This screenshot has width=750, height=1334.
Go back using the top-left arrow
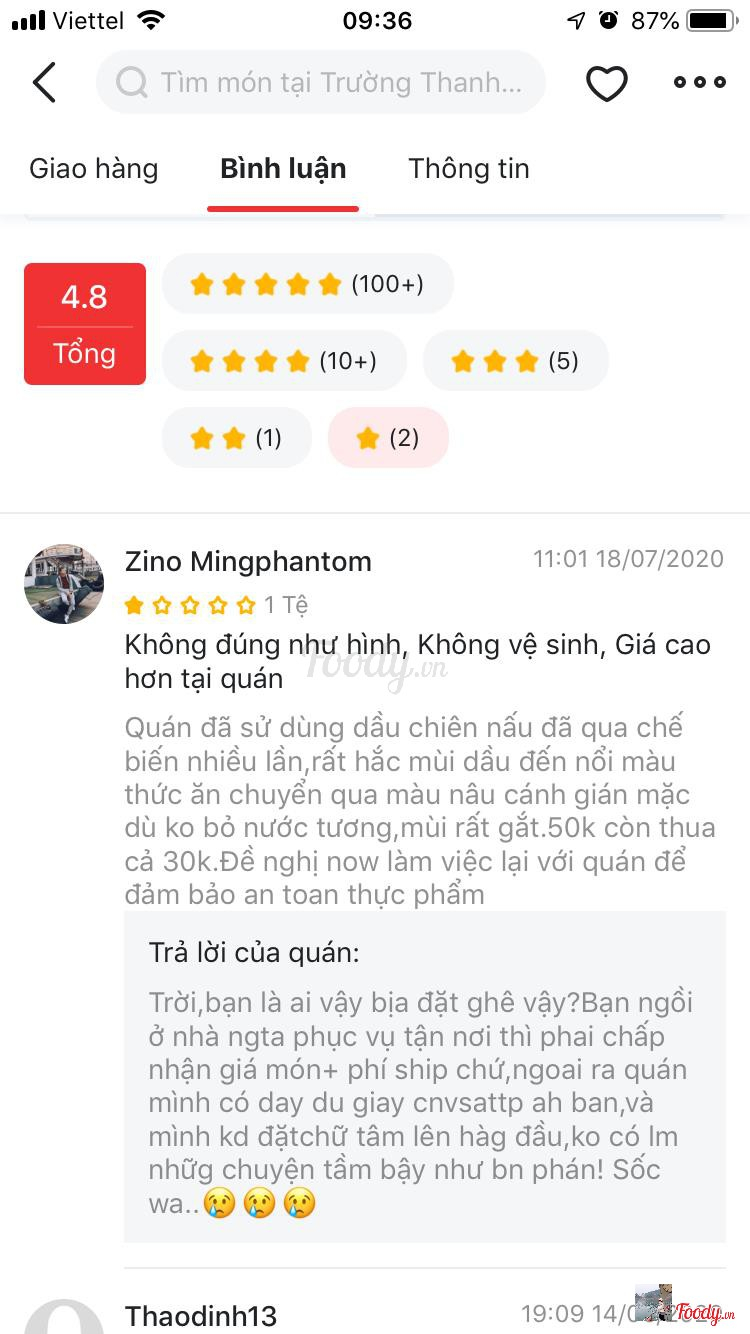[44, 82]
